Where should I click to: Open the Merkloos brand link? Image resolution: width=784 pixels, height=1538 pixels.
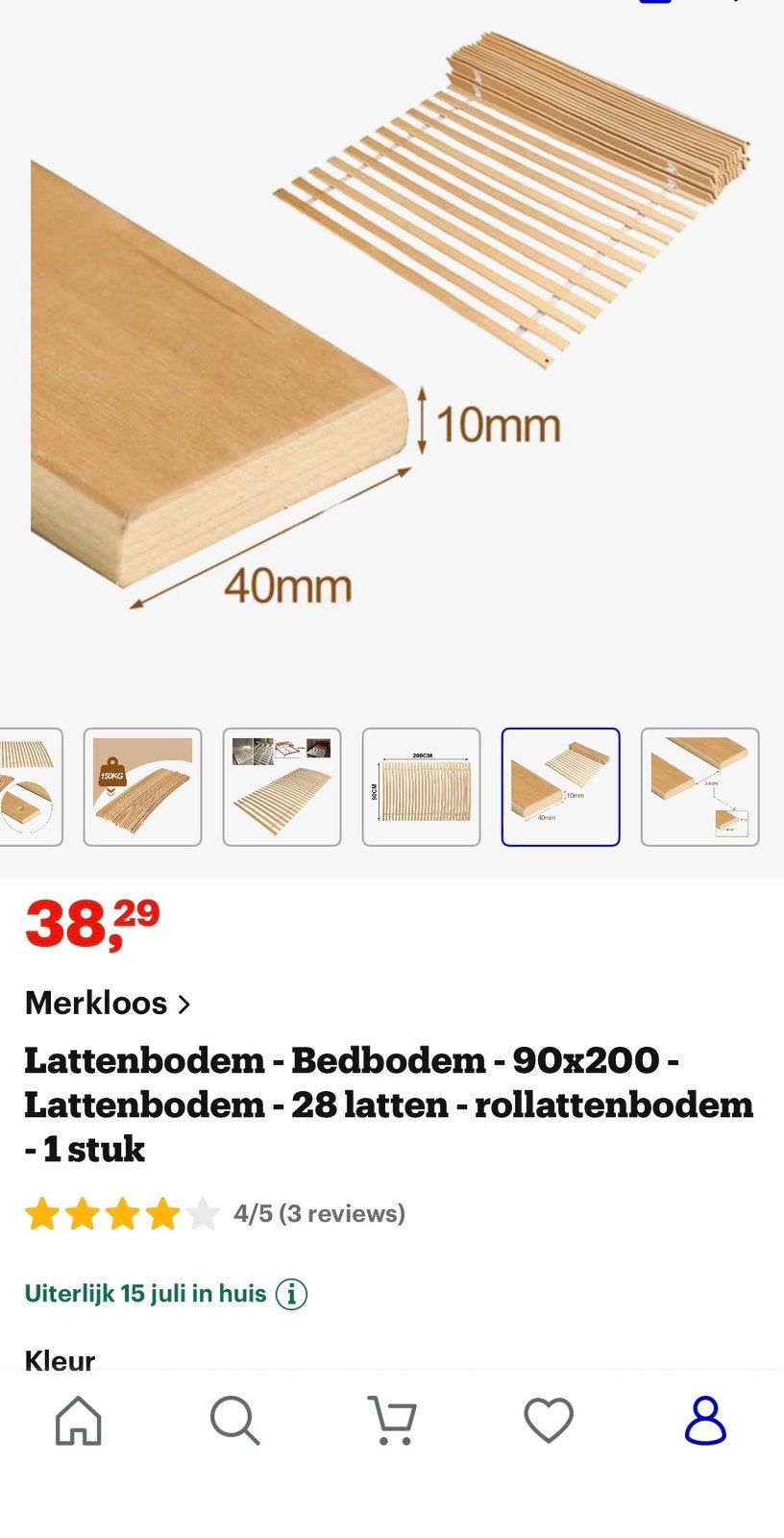tap(108, 1003)
